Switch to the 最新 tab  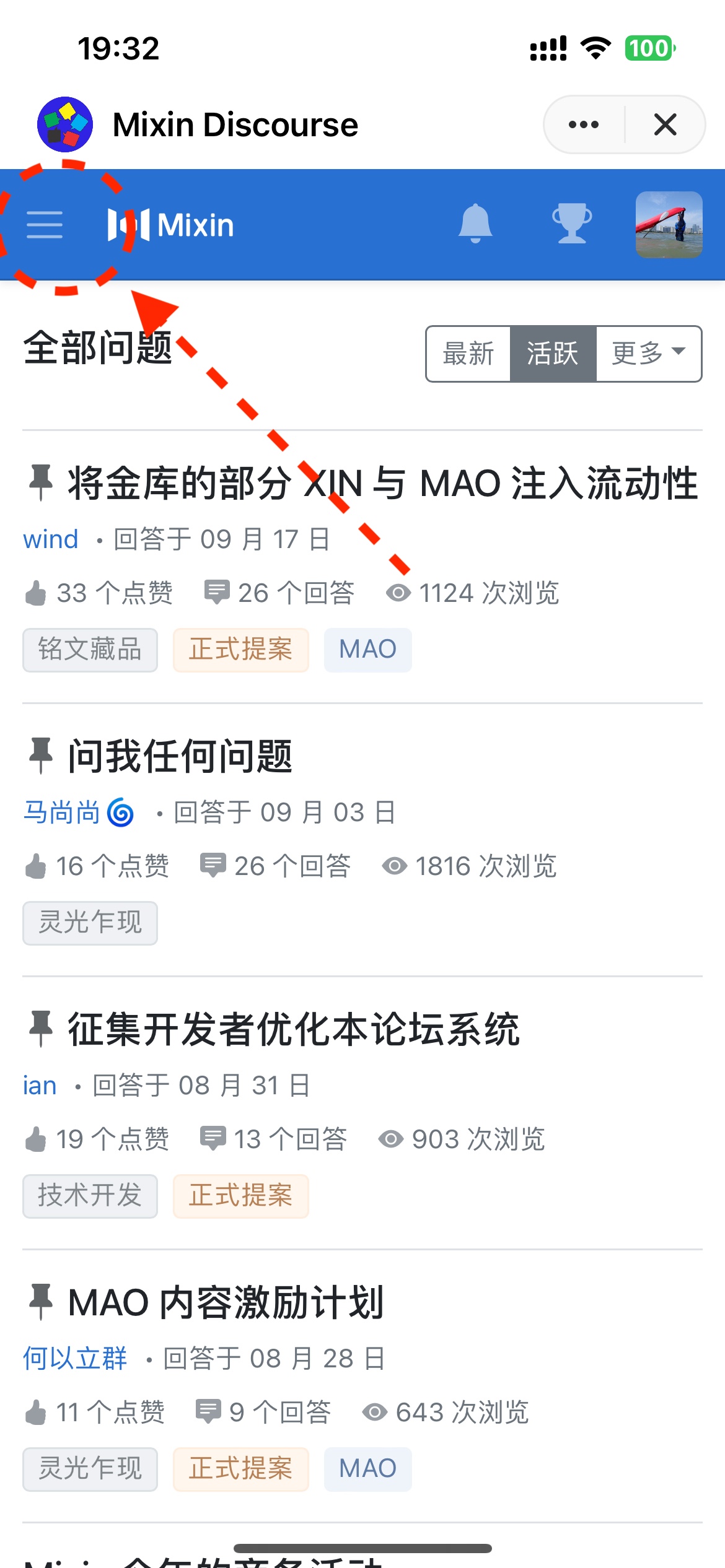point(468,354)
